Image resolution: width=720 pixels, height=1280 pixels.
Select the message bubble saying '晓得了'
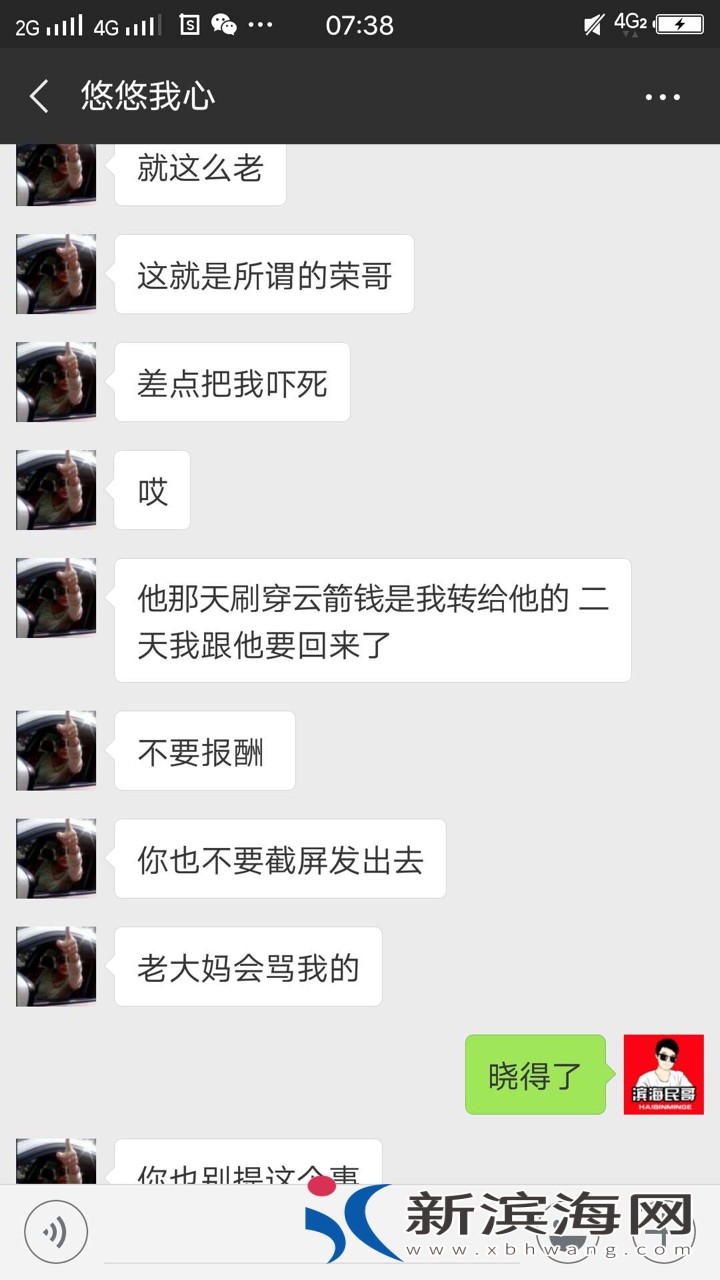[x=535, y=1074]
